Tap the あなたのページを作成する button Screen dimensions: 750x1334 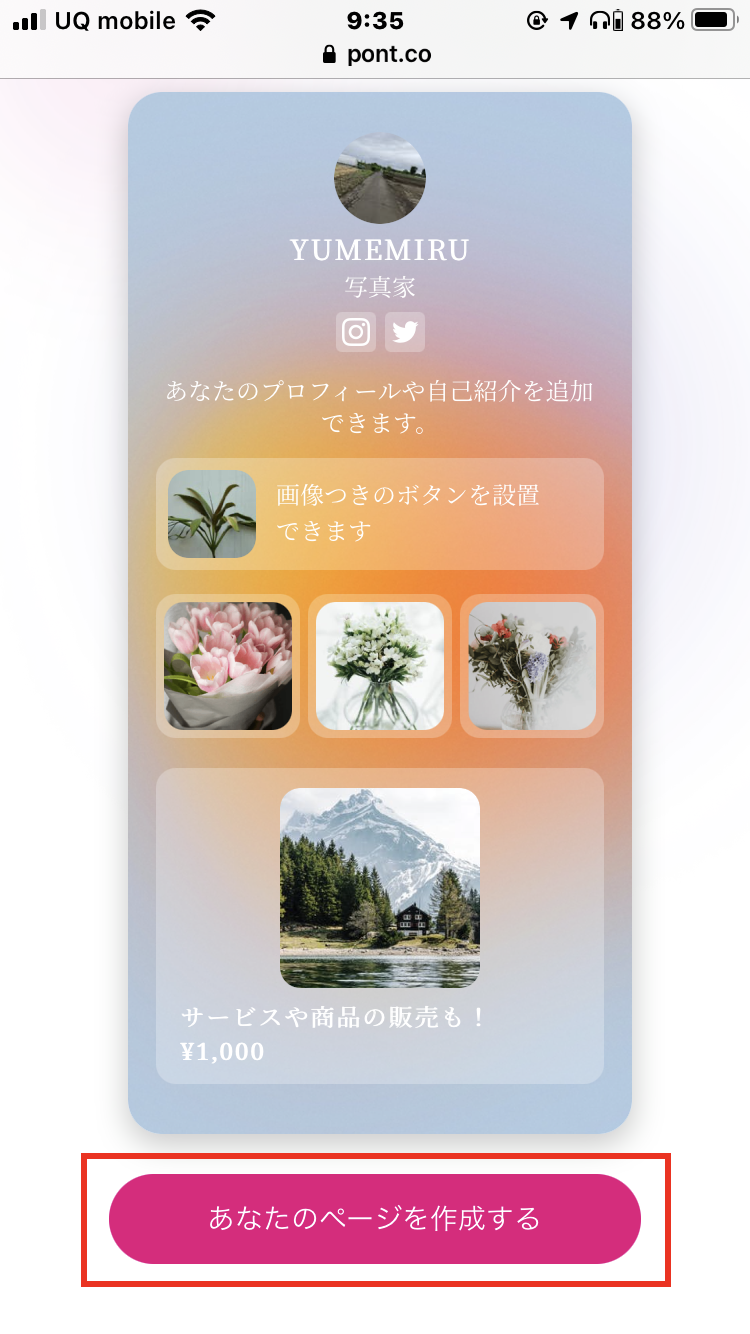click(375, 1218)
